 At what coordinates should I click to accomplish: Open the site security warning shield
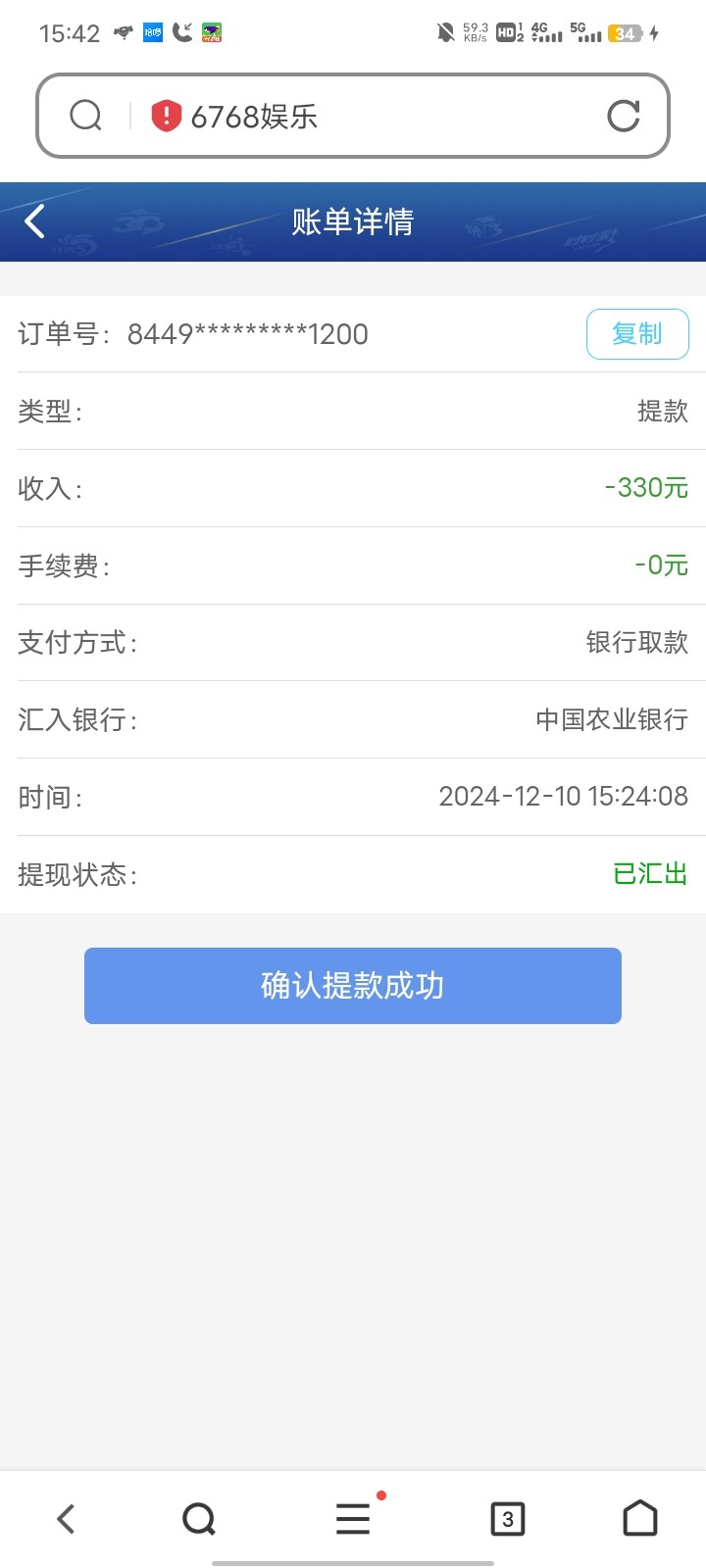pos(166,117)
